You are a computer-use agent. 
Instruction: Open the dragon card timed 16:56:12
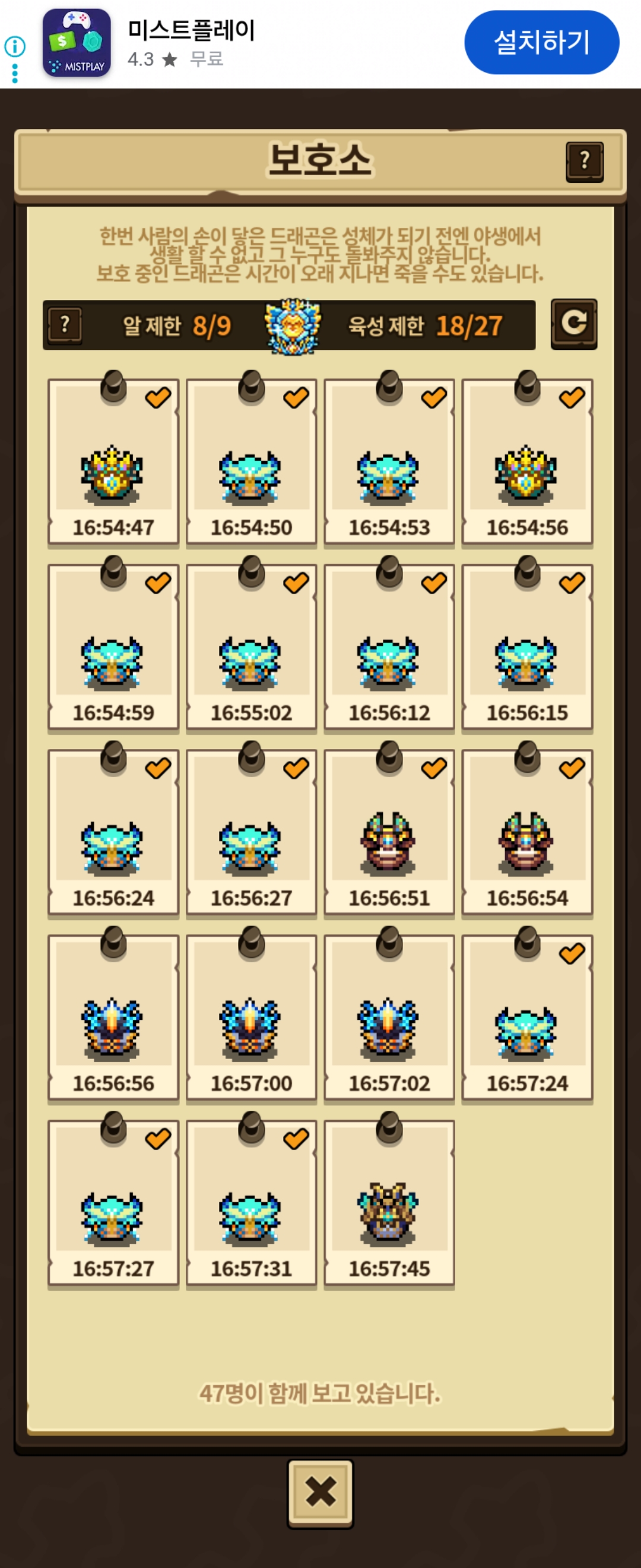(389, 646)
